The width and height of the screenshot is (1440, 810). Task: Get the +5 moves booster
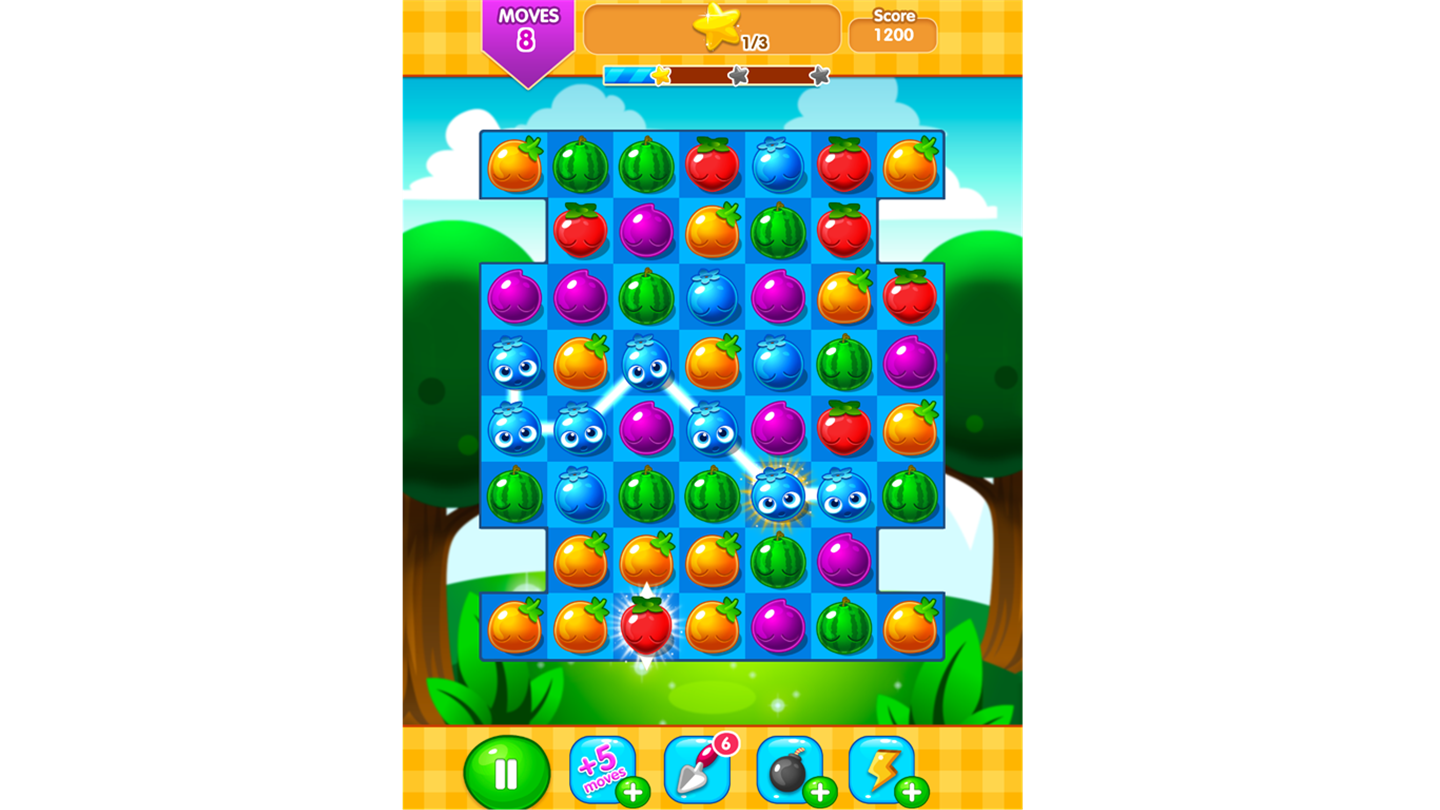click(603, 770)
